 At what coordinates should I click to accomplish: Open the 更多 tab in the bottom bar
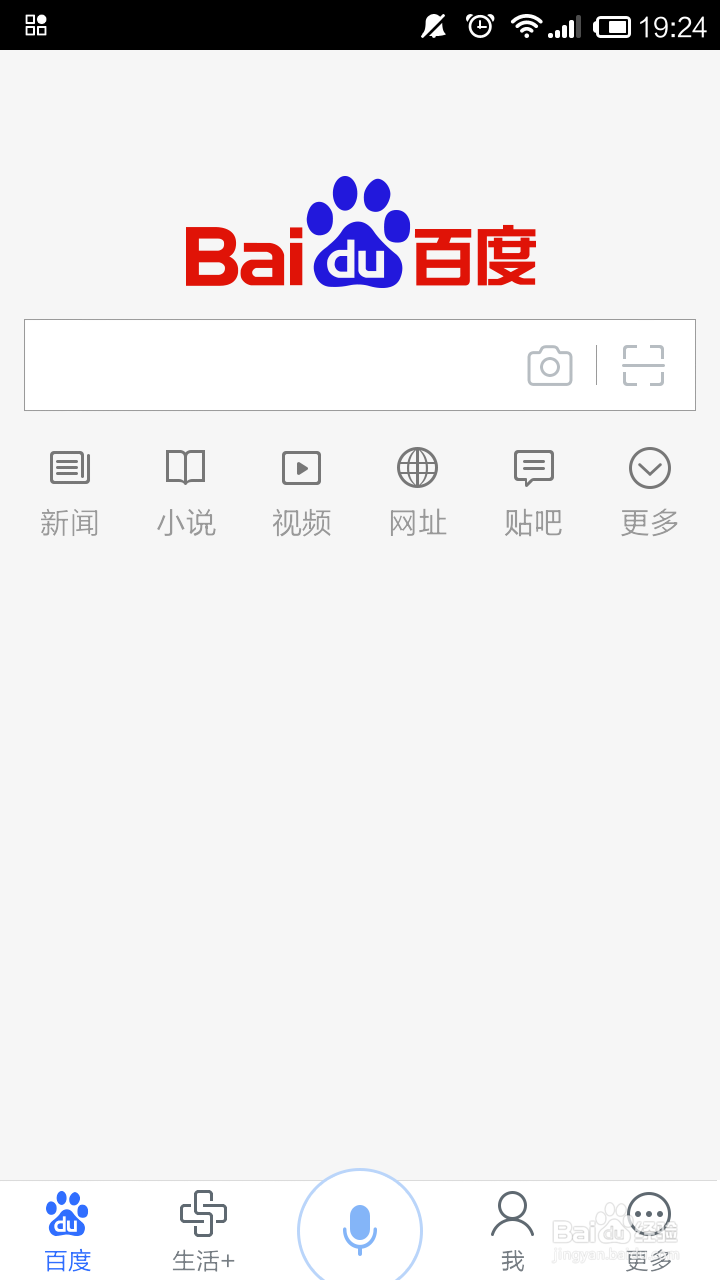[648, 1231]
